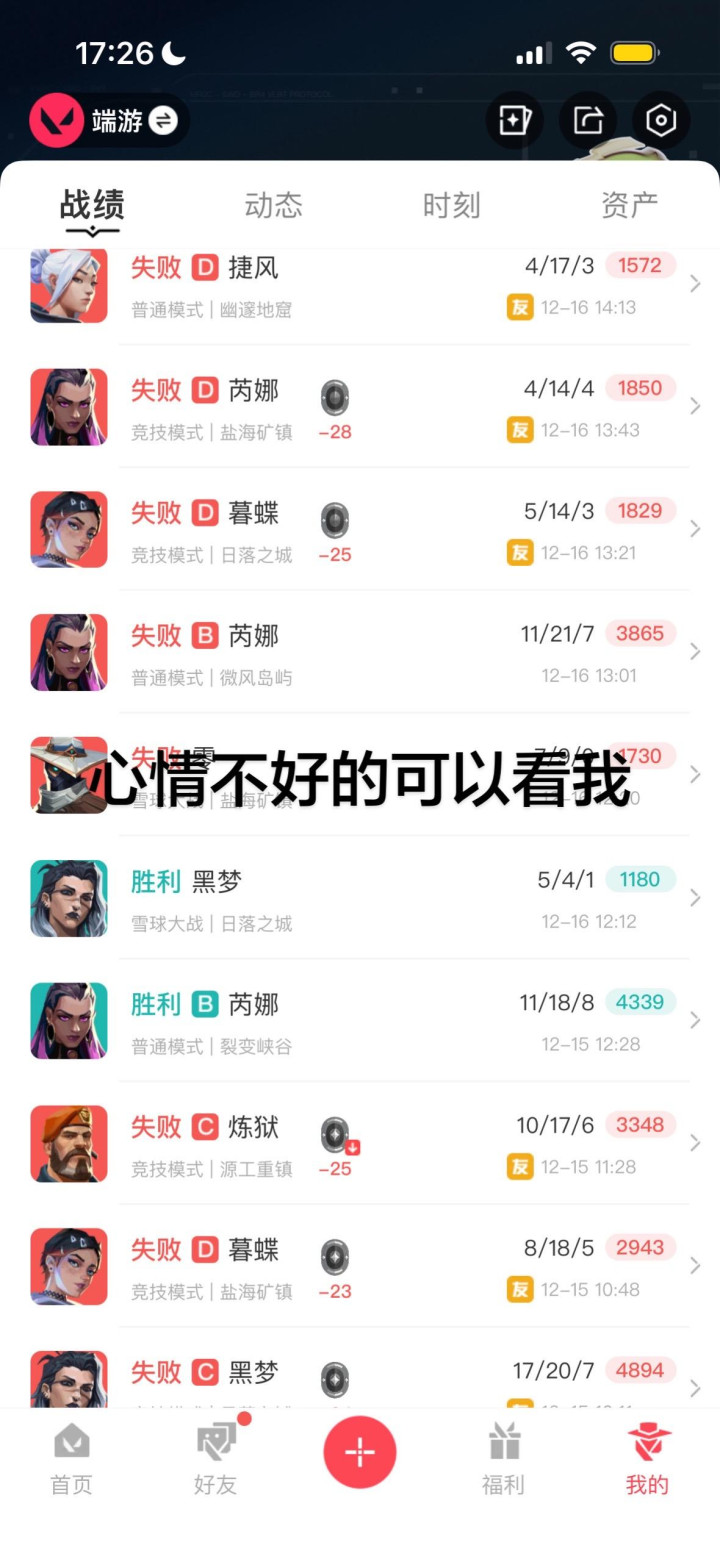This screenshot has width=720, height=1559.
Task: See details of the 炼狱 match on 源工重镇
Action: click(400, 1145)
